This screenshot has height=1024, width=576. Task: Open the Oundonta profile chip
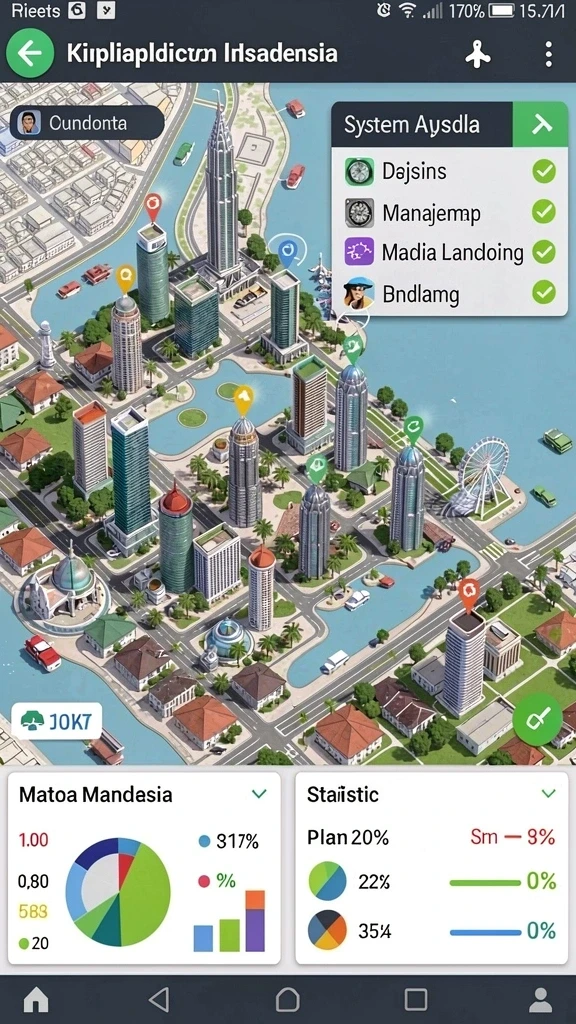[x=87, y=123]
